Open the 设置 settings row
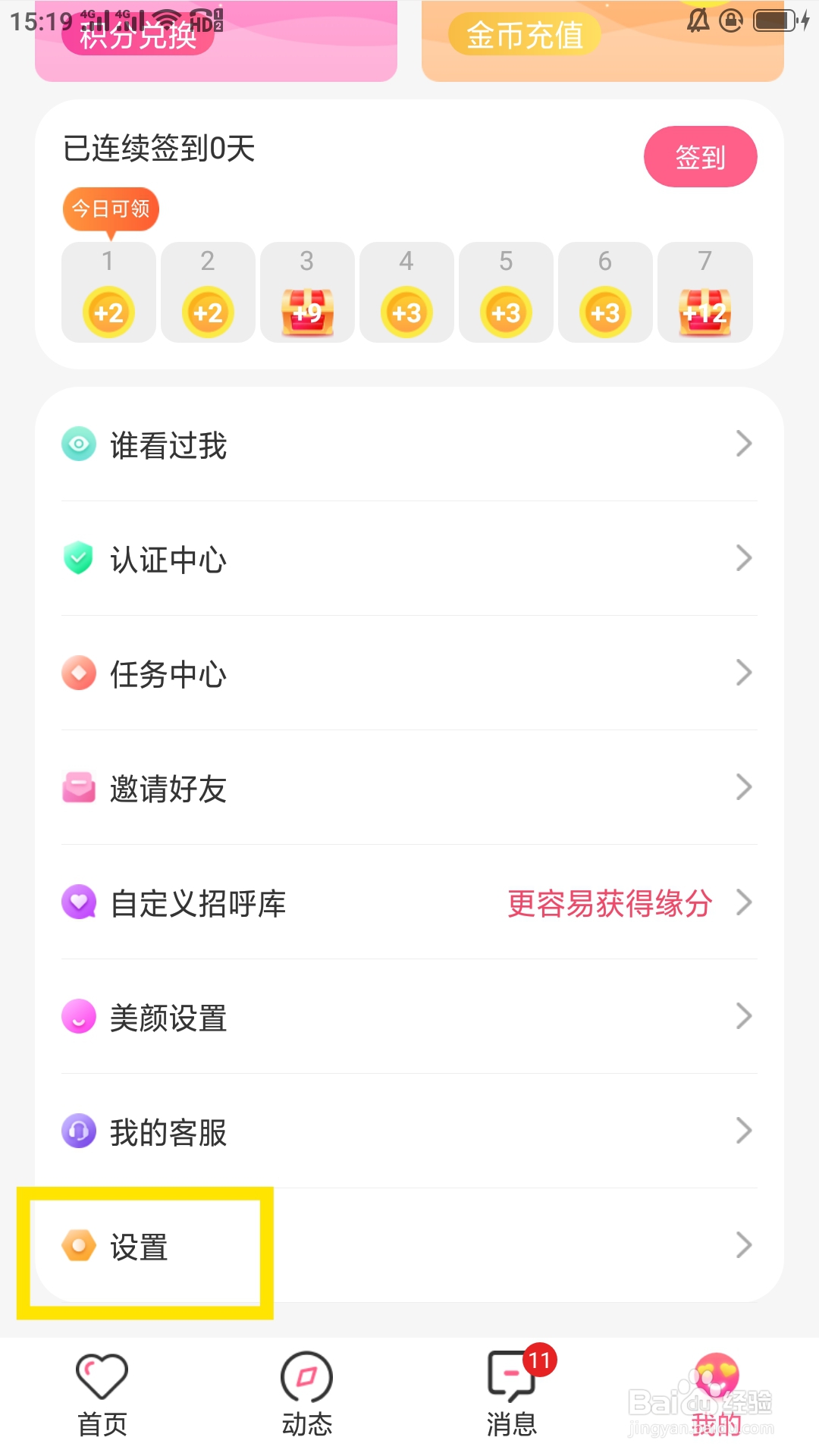The width and height of the screenshot is (819, 1456). pyautogui.click(x=409, y=1246)
